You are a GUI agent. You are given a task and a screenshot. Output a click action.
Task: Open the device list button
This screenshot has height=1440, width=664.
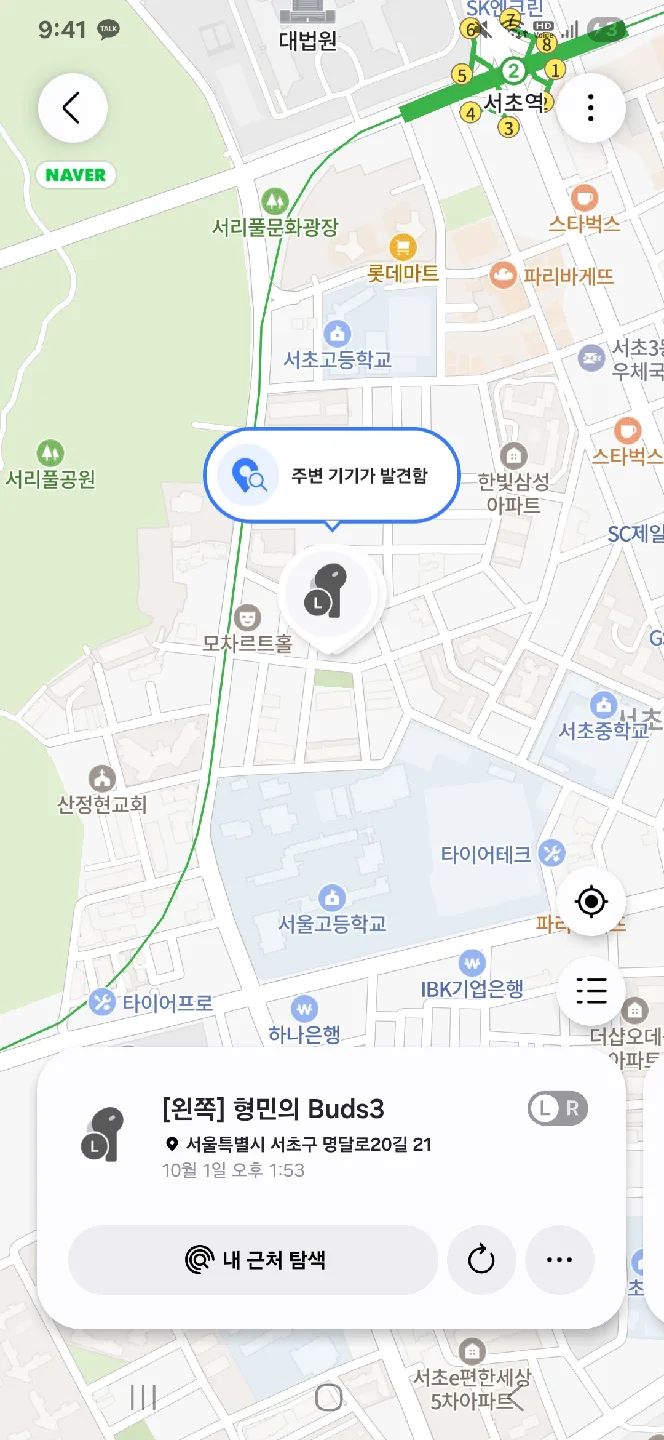[591, 991]
